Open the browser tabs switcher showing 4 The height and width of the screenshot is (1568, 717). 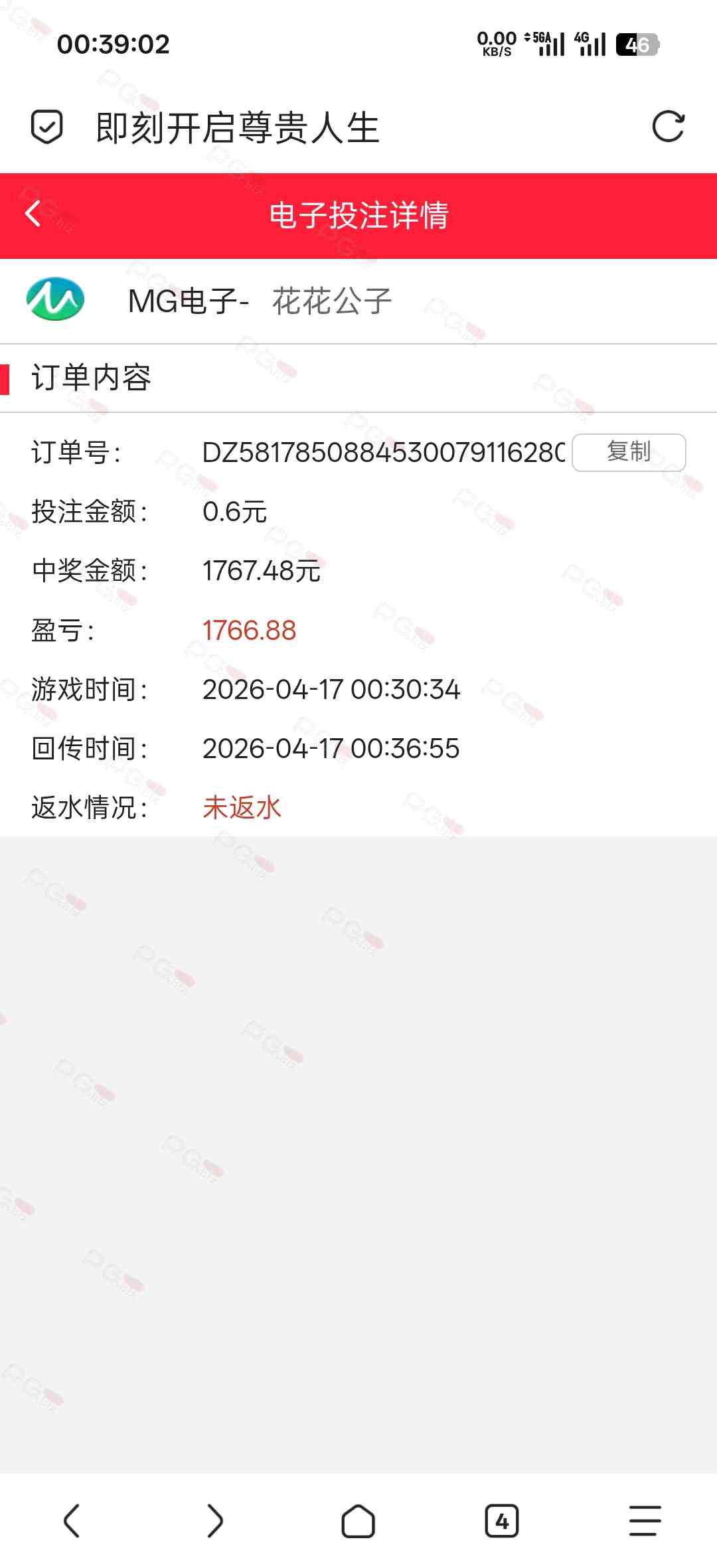pyautogui.click(x=502, y=1520)
